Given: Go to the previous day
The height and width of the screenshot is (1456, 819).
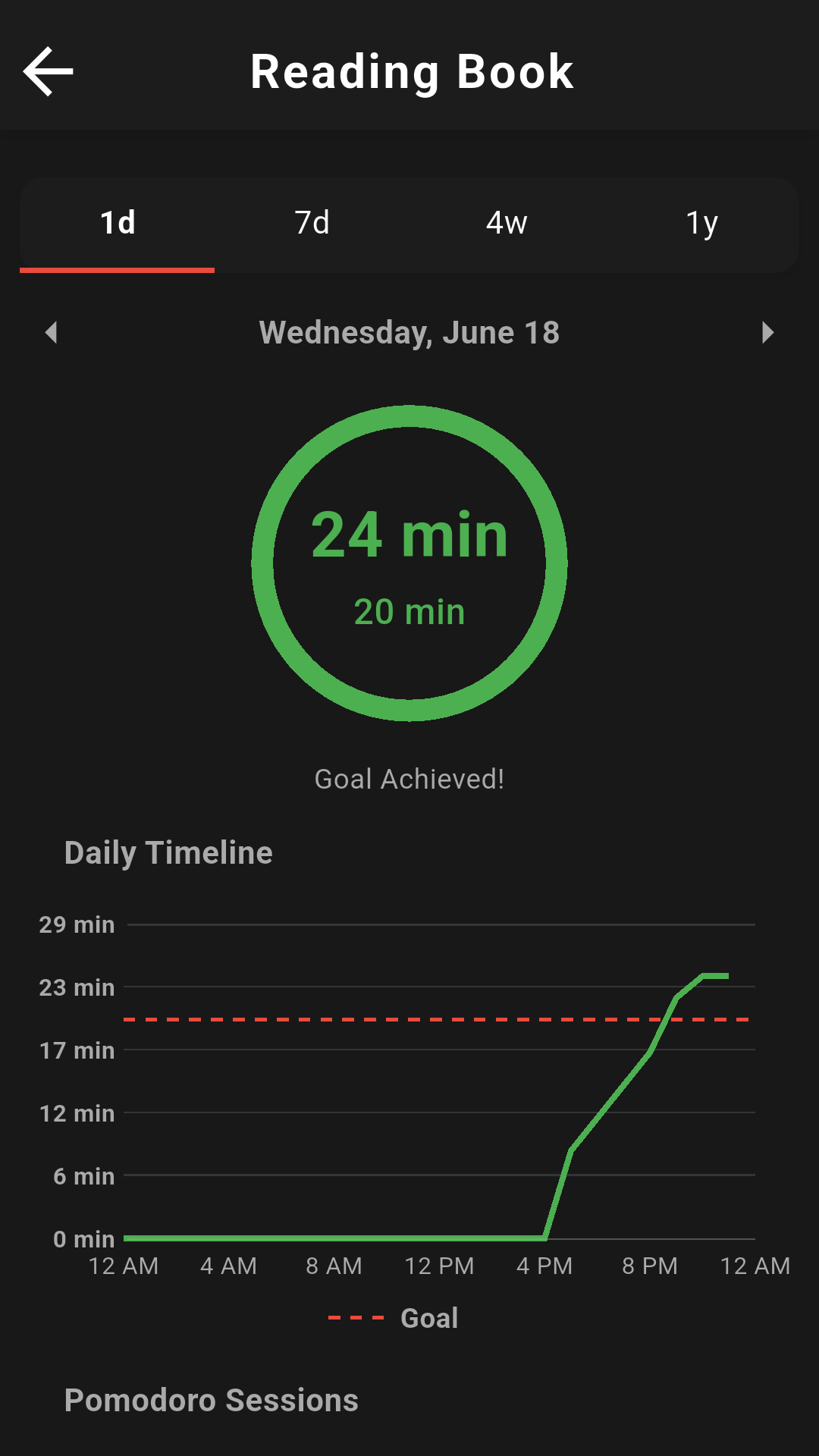Looking at the screenshot, I should (x=52, y=332).
